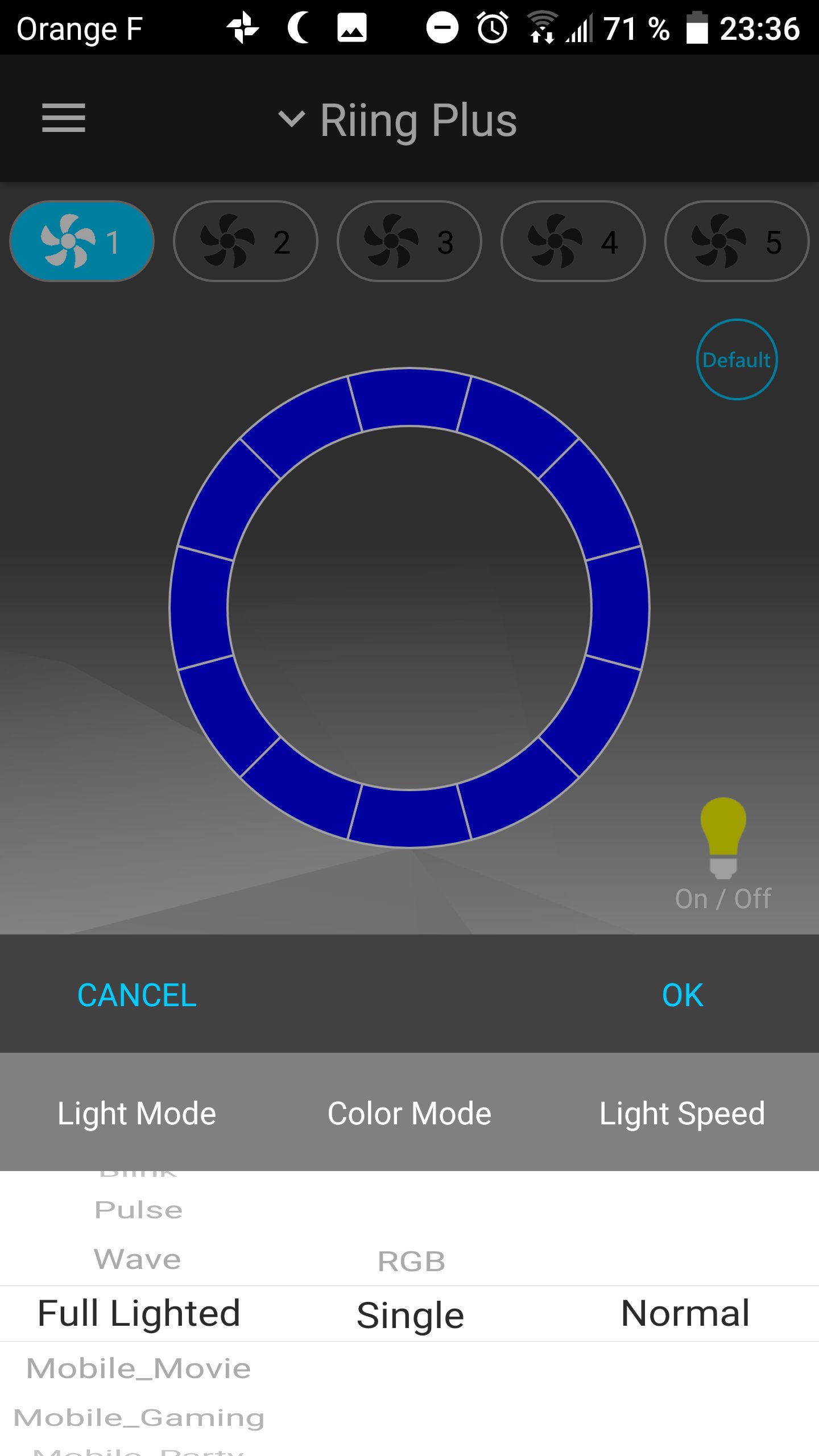819x1456 pixels.
Task: Choose the Wave light mode
Action: [x=138, y=1259]
